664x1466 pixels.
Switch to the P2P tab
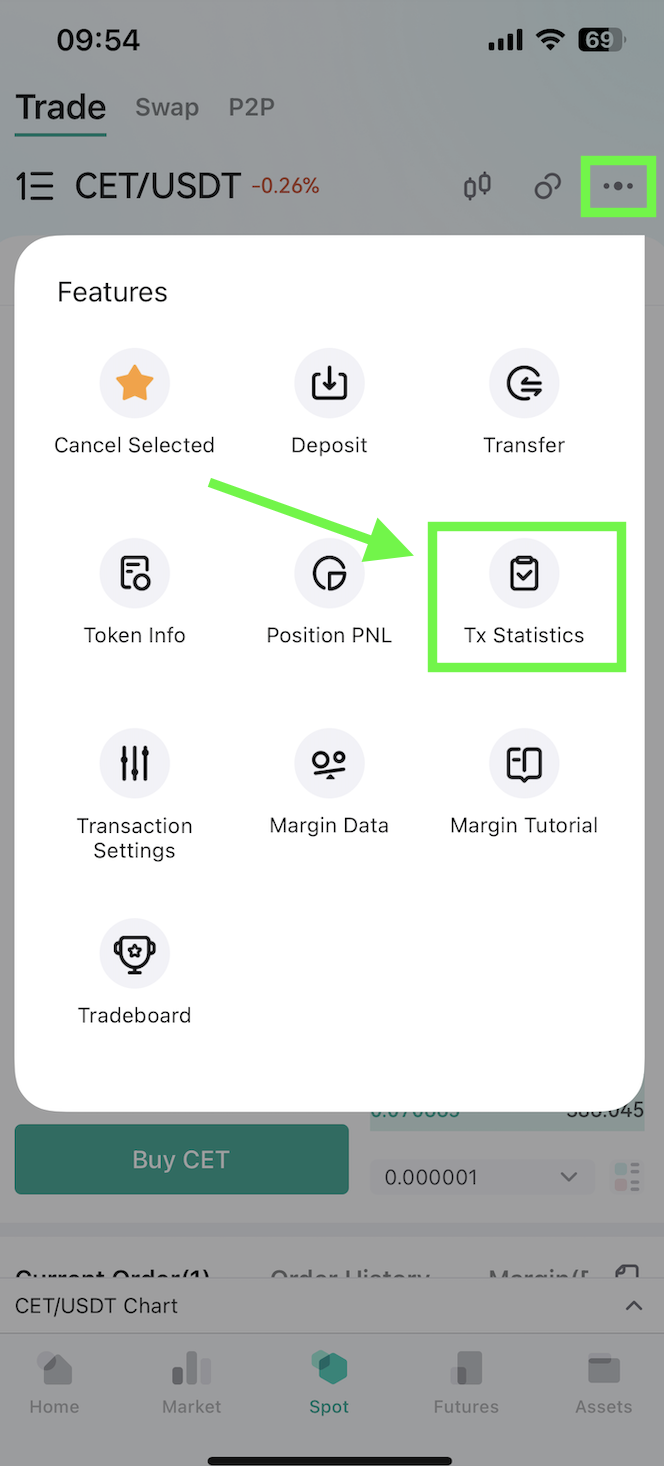(x=251, y=107)
